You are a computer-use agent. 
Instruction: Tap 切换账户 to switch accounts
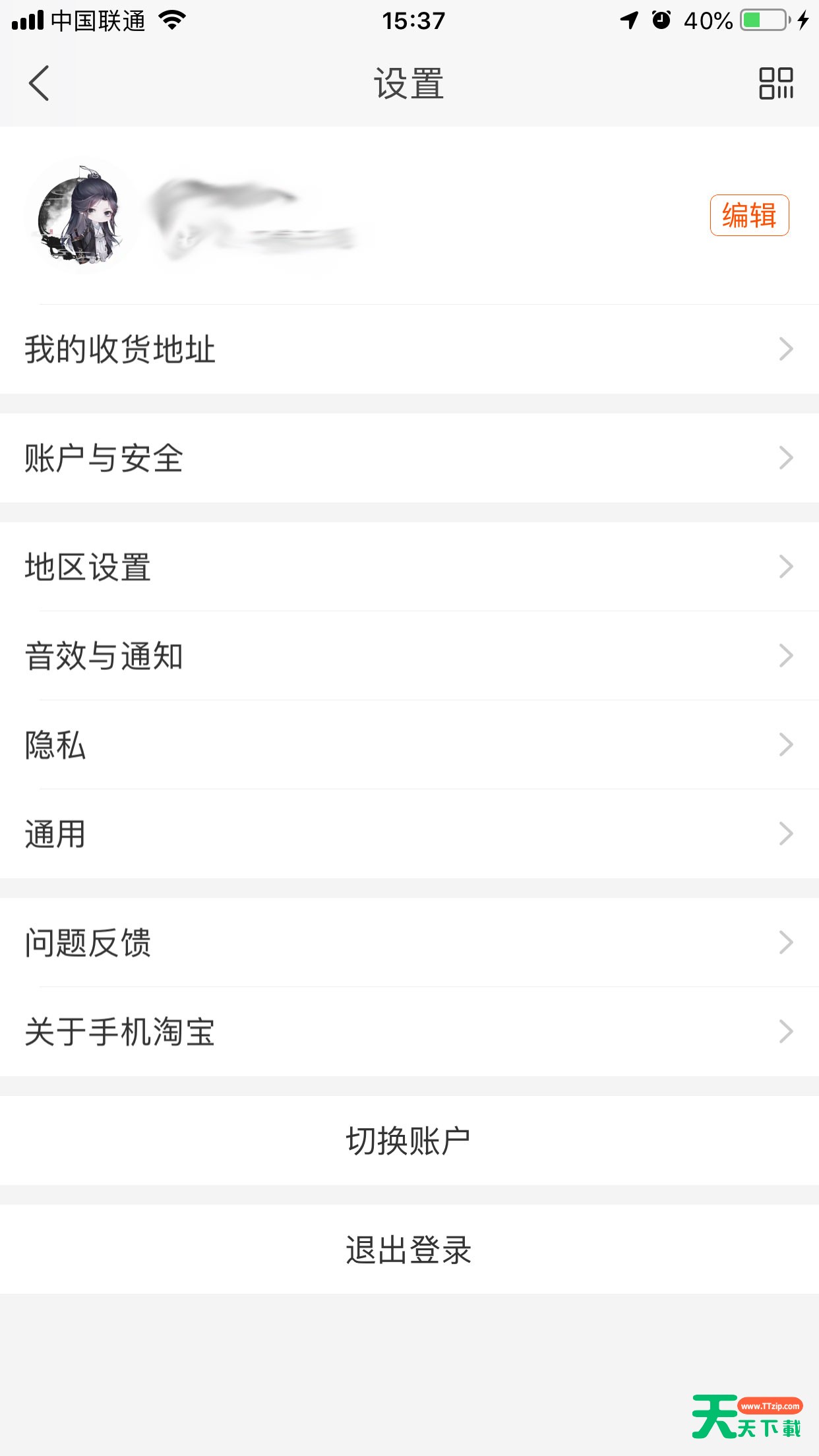[409, 1141]
